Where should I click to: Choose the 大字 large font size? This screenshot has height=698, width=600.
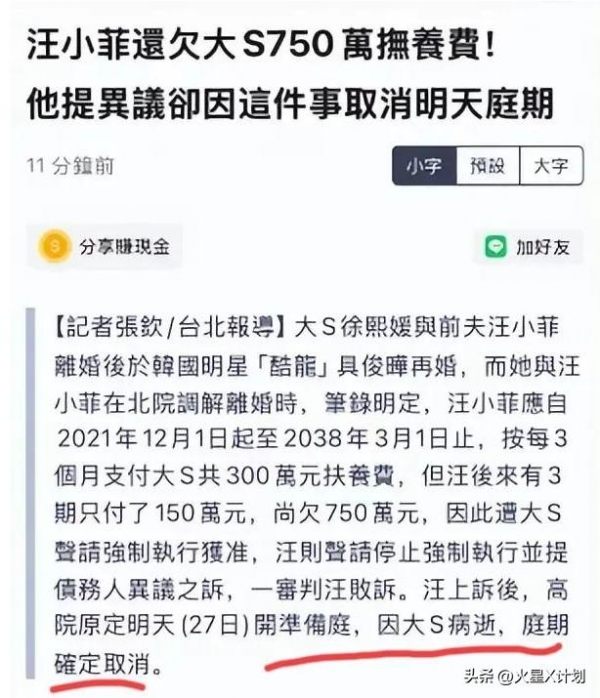[551, 167]
